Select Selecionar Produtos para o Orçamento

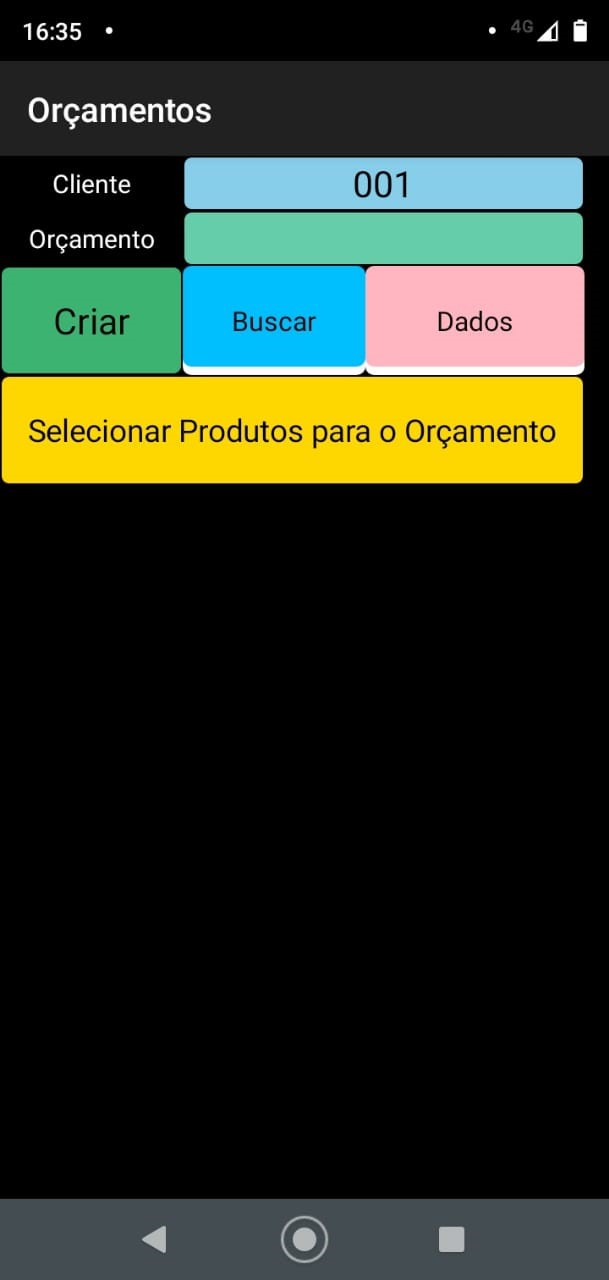292,430
